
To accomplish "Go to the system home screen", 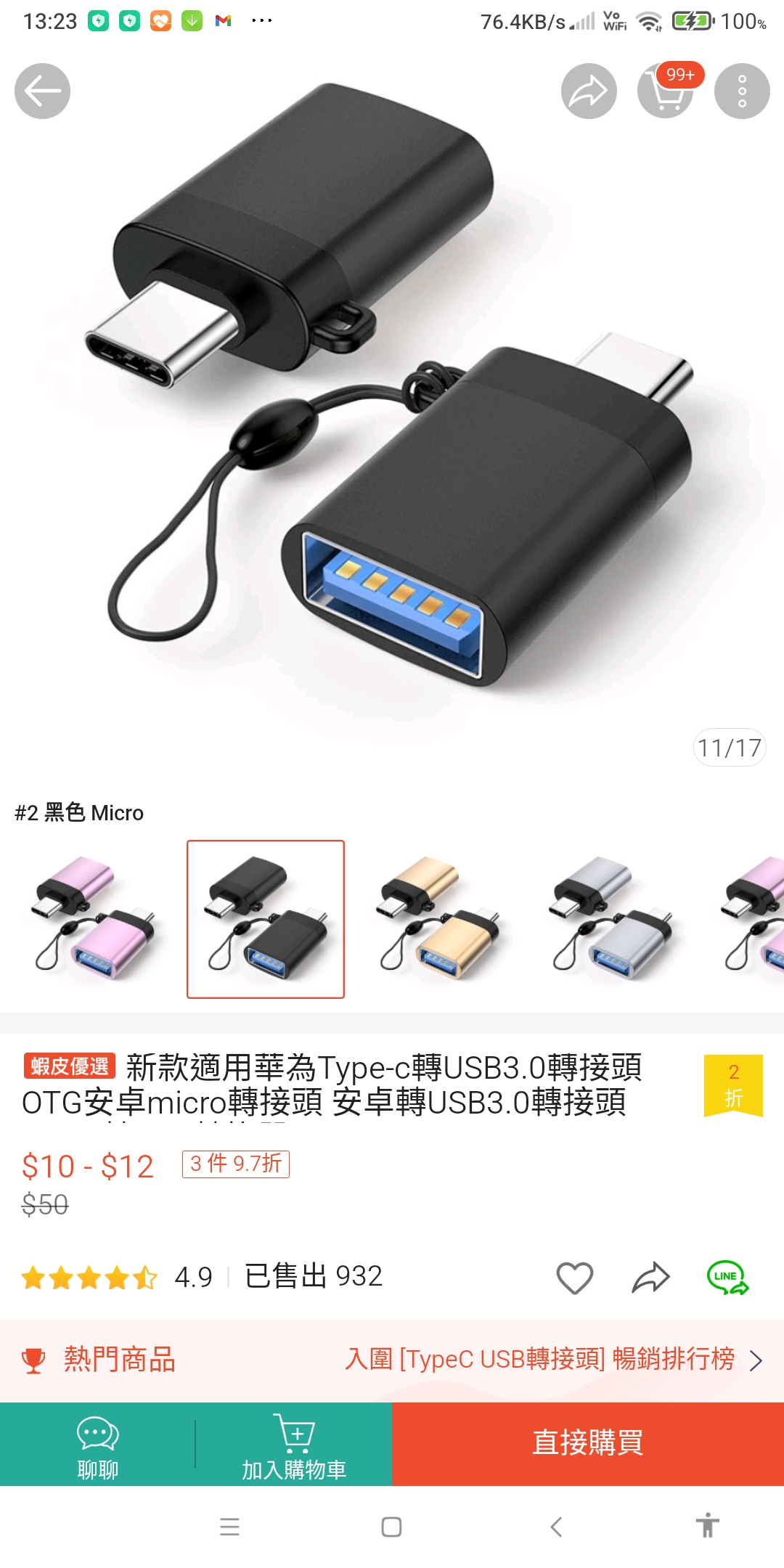I will tap(391, 1527).
